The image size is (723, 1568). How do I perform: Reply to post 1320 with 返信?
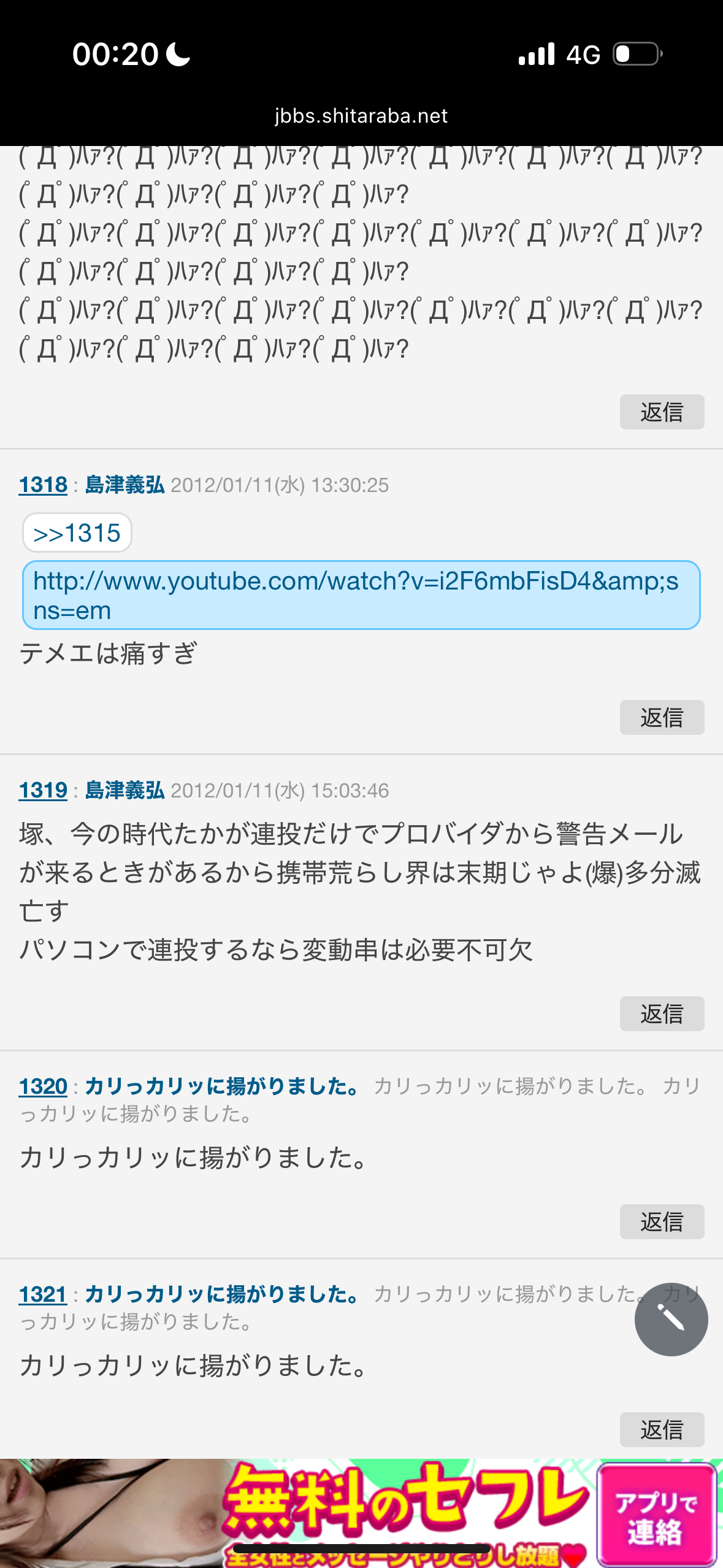(662, 1221)
